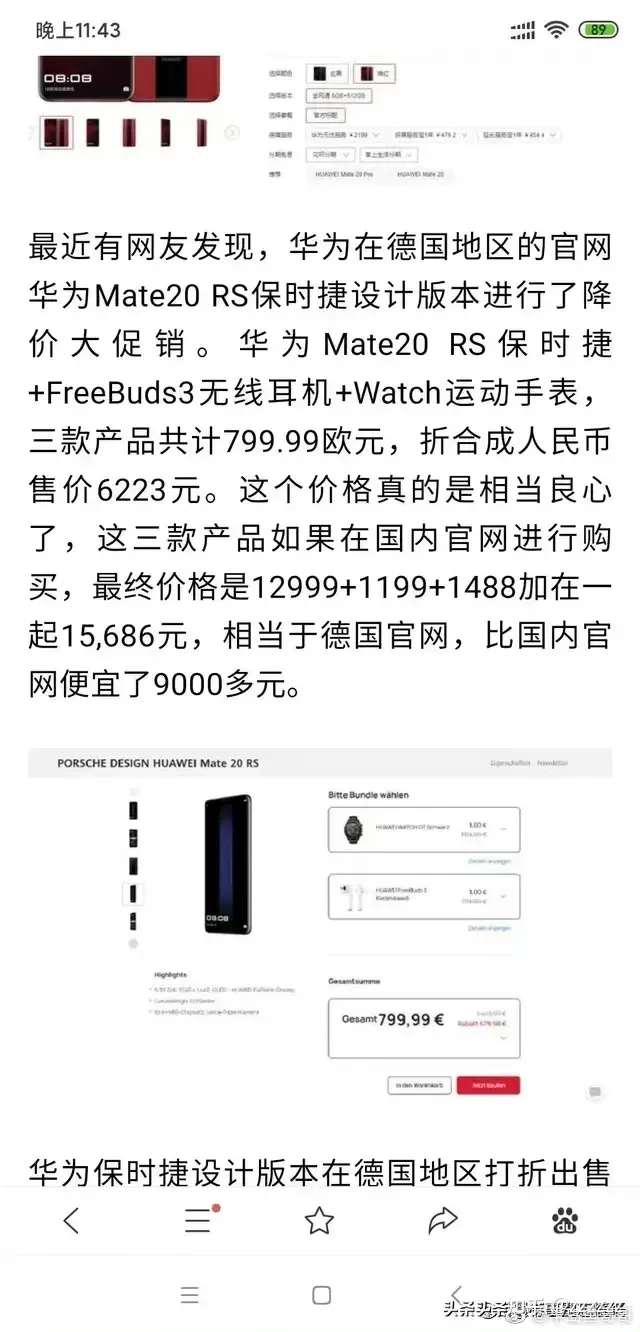This screenshot has height=1332, width=640.
Task: Go back to the previous page
Action: 71,1220
